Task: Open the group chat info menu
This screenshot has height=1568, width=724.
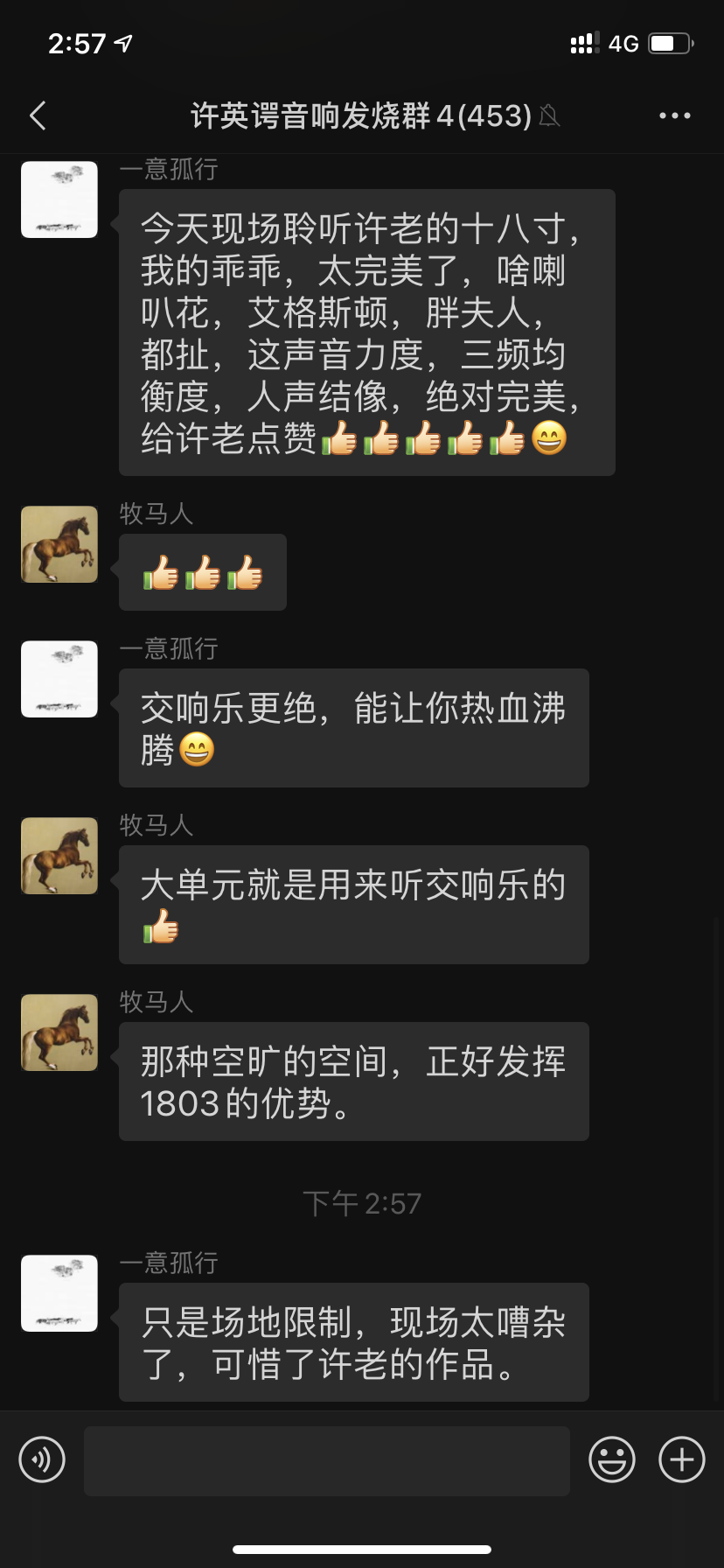Action: pos(674,115)
